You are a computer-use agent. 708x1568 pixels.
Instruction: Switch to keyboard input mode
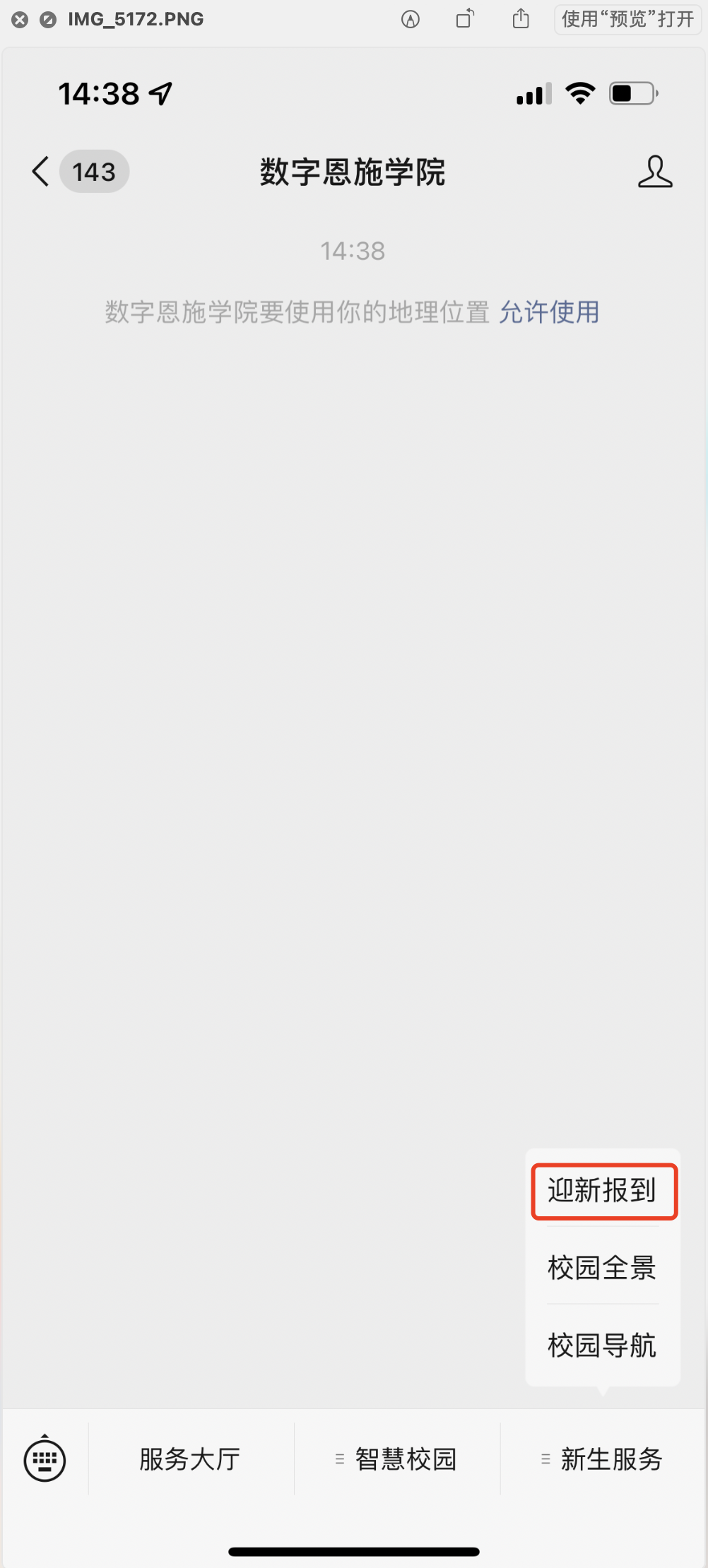tap(45, 1459)
